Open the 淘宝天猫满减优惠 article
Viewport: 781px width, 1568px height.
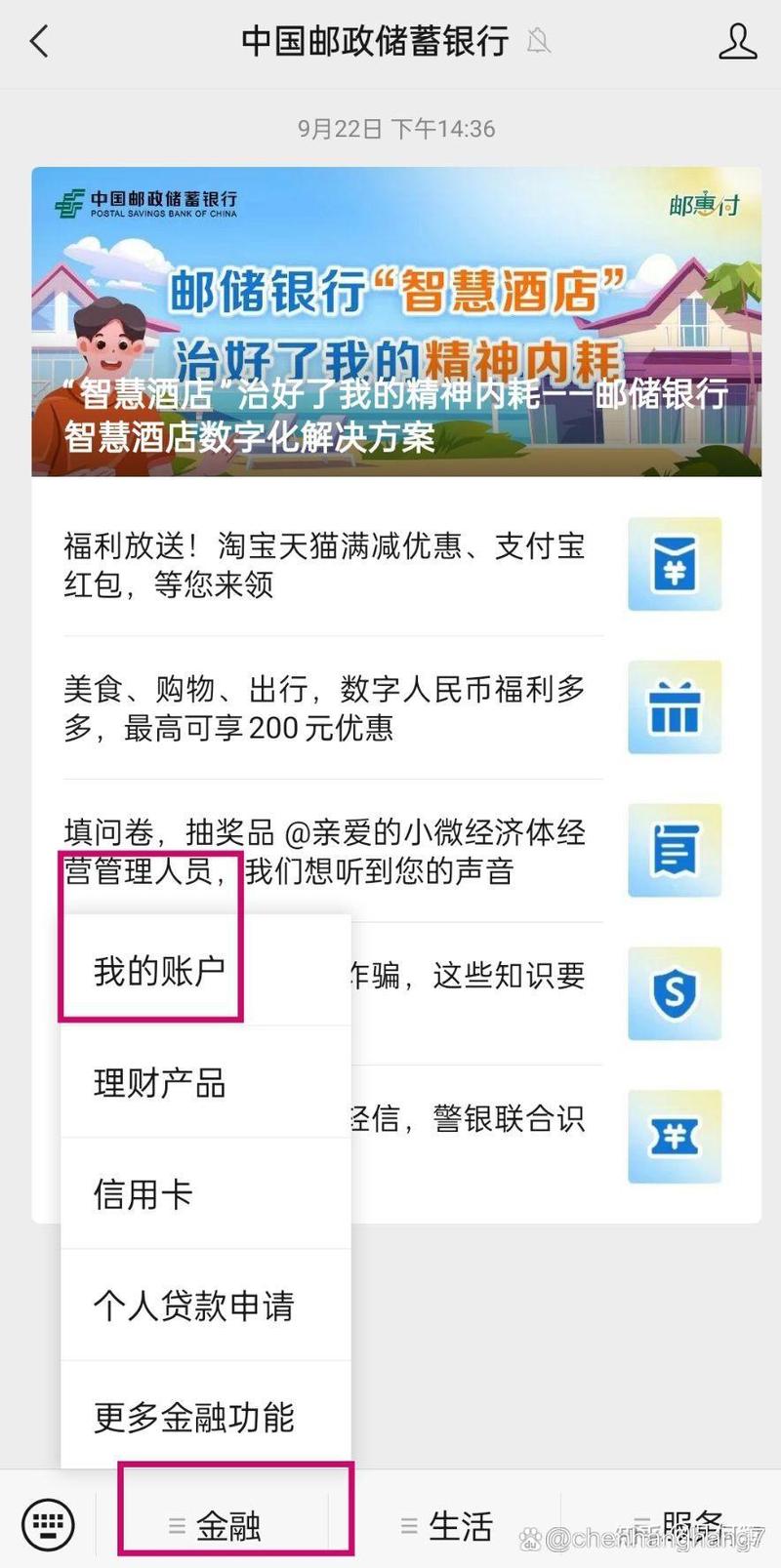322,566
